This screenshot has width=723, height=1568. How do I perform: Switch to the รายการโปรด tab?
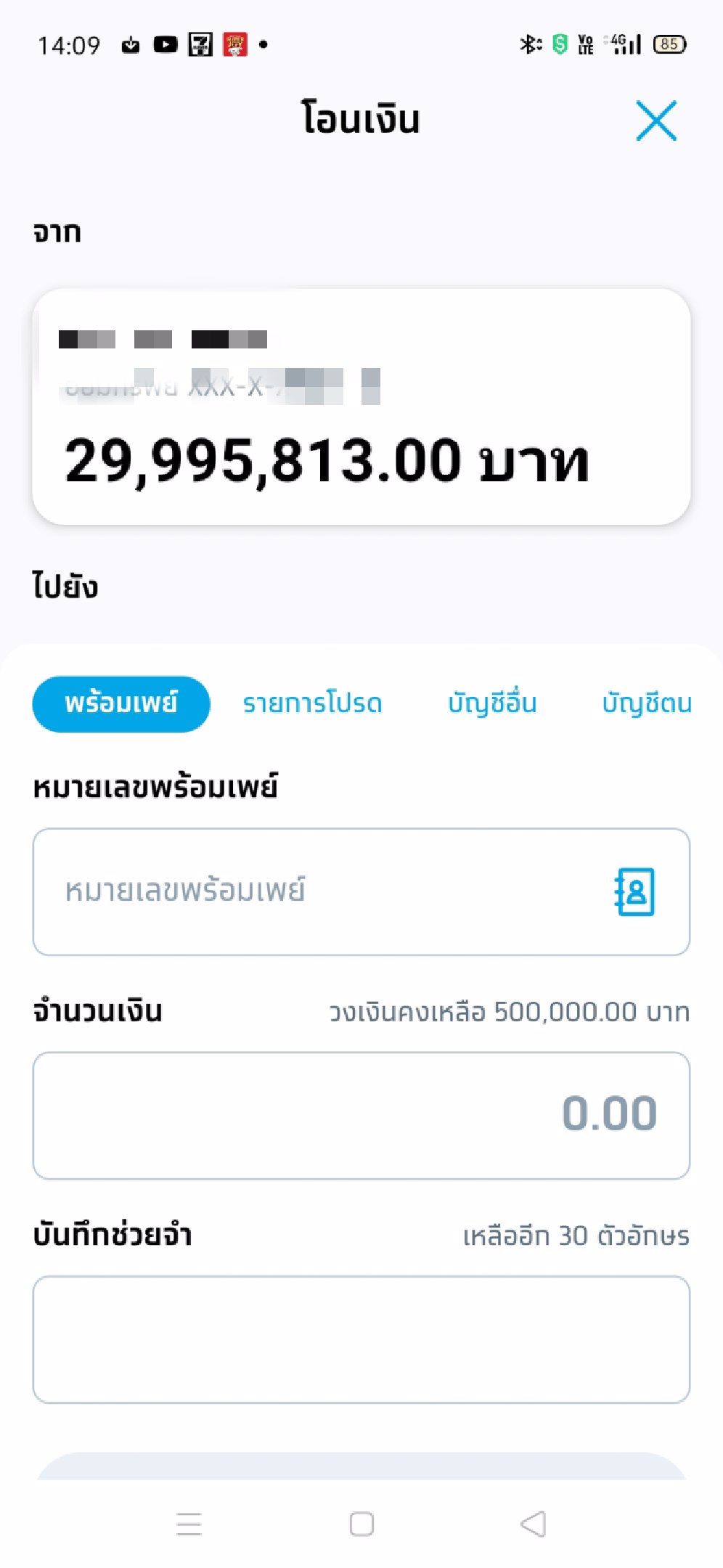pos(314,703)
